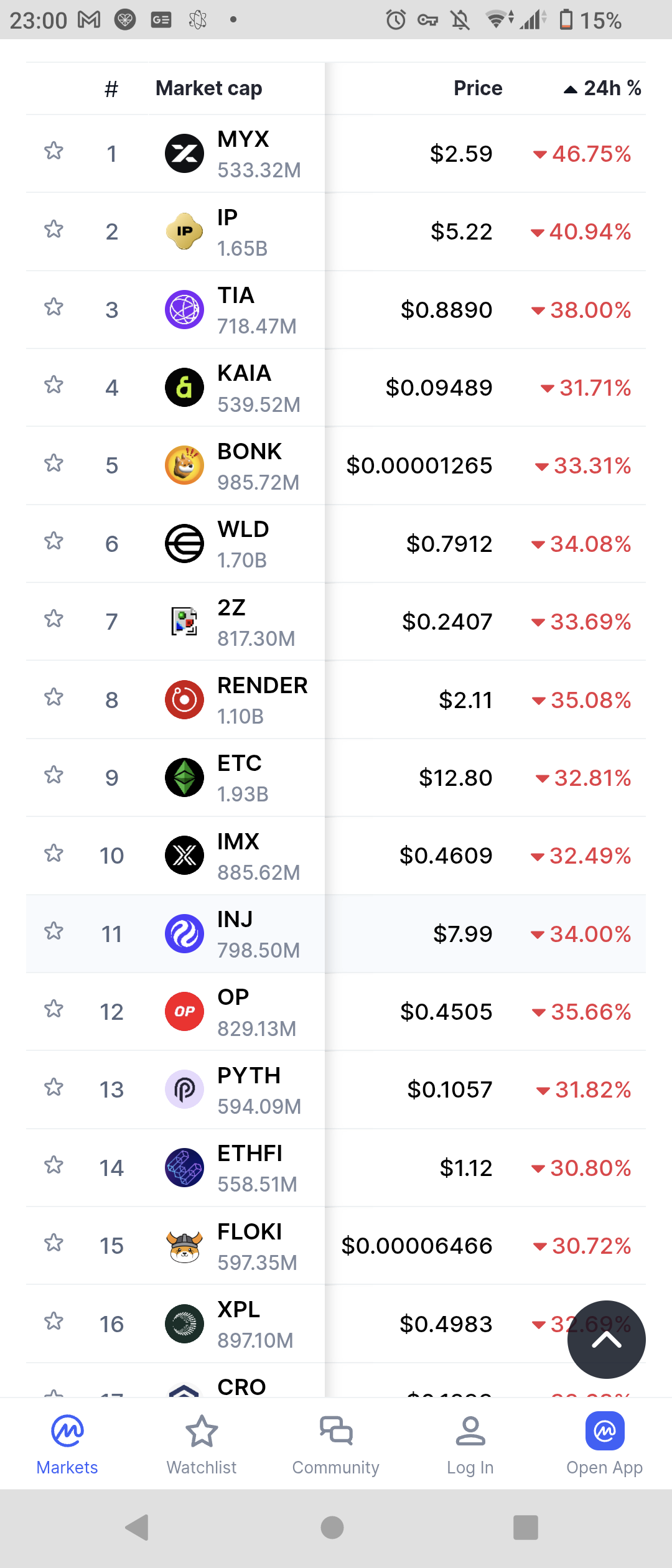Sort coins by Price column

pos(477,88)
